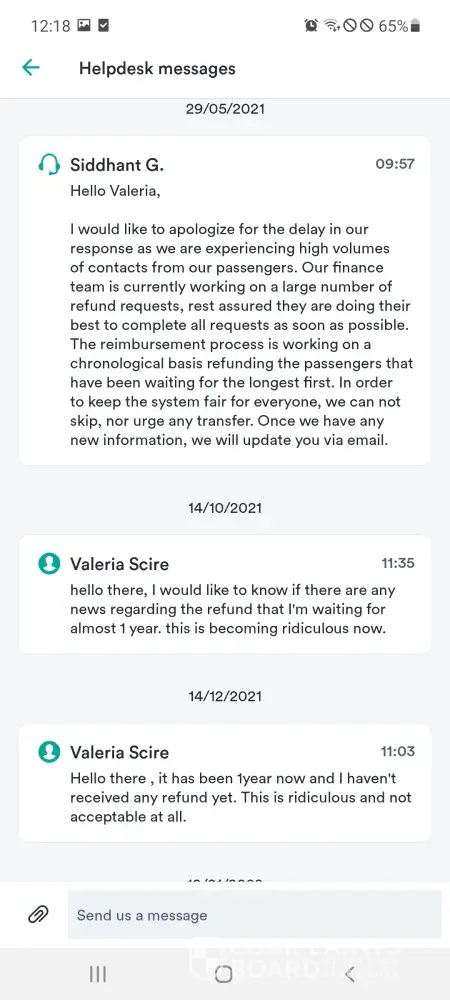Tap the system back button

pyautogui.click(x=349, y=974)
